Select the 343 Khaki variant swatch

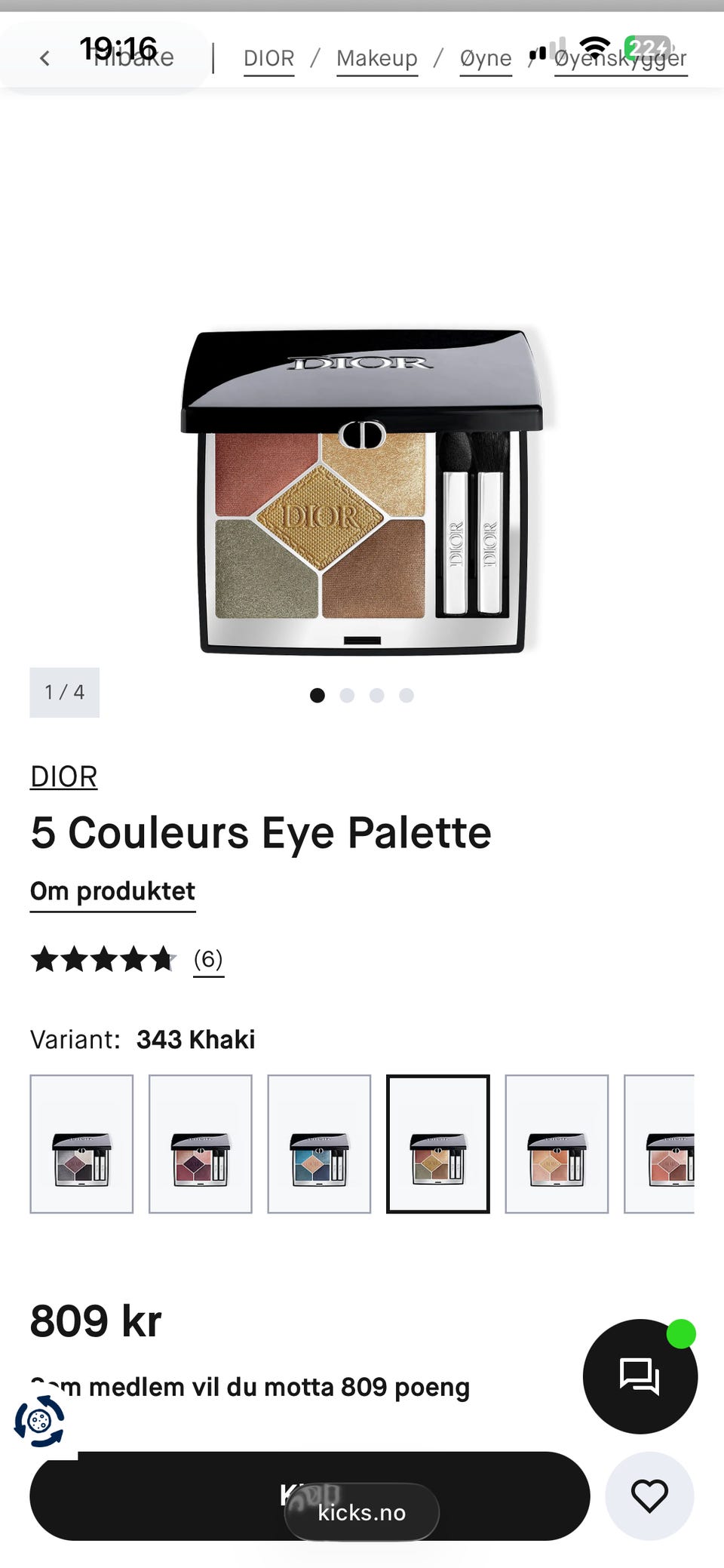pos(438,1144)
